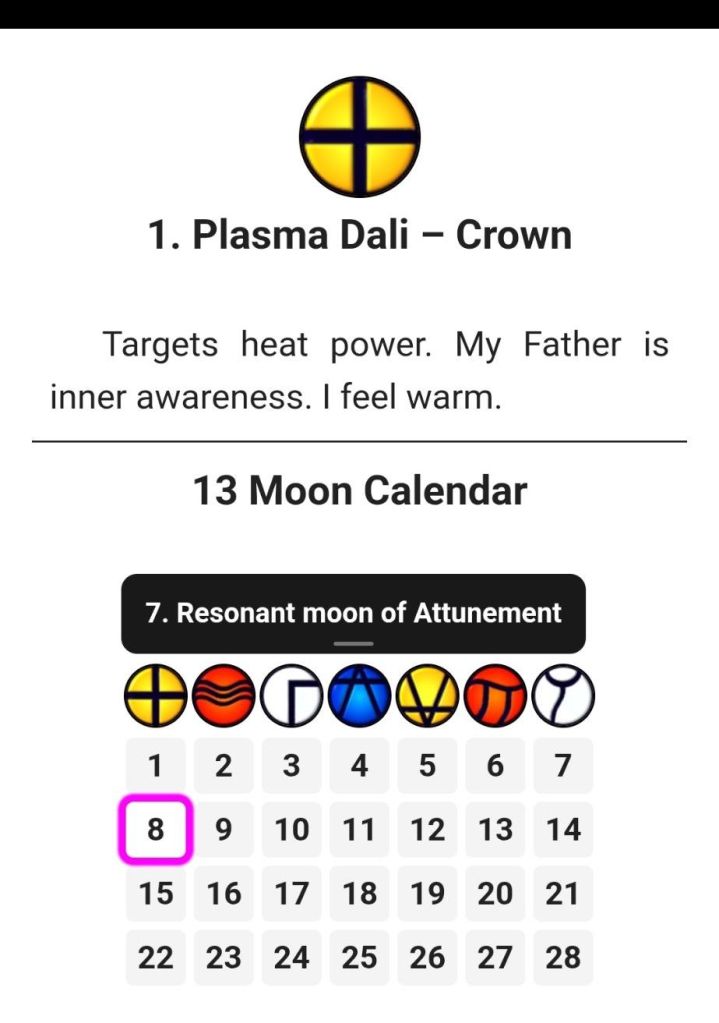This screenshot has height=1023, width=719.
Task: Tap the blue Kali plasma icon
Action: coord(359,696)
